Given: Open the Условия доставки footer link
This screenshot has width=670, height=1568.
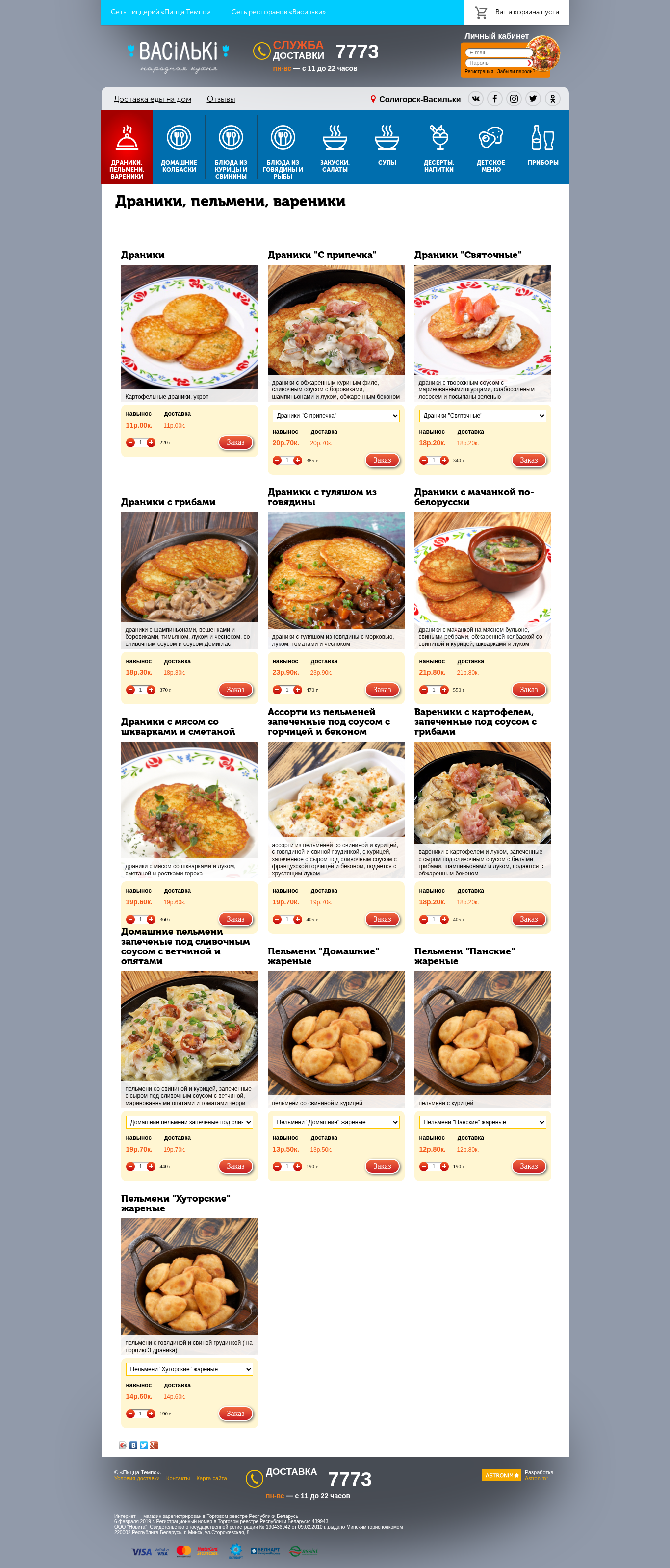Looking at the screenshot, I should coord(137,1478).
